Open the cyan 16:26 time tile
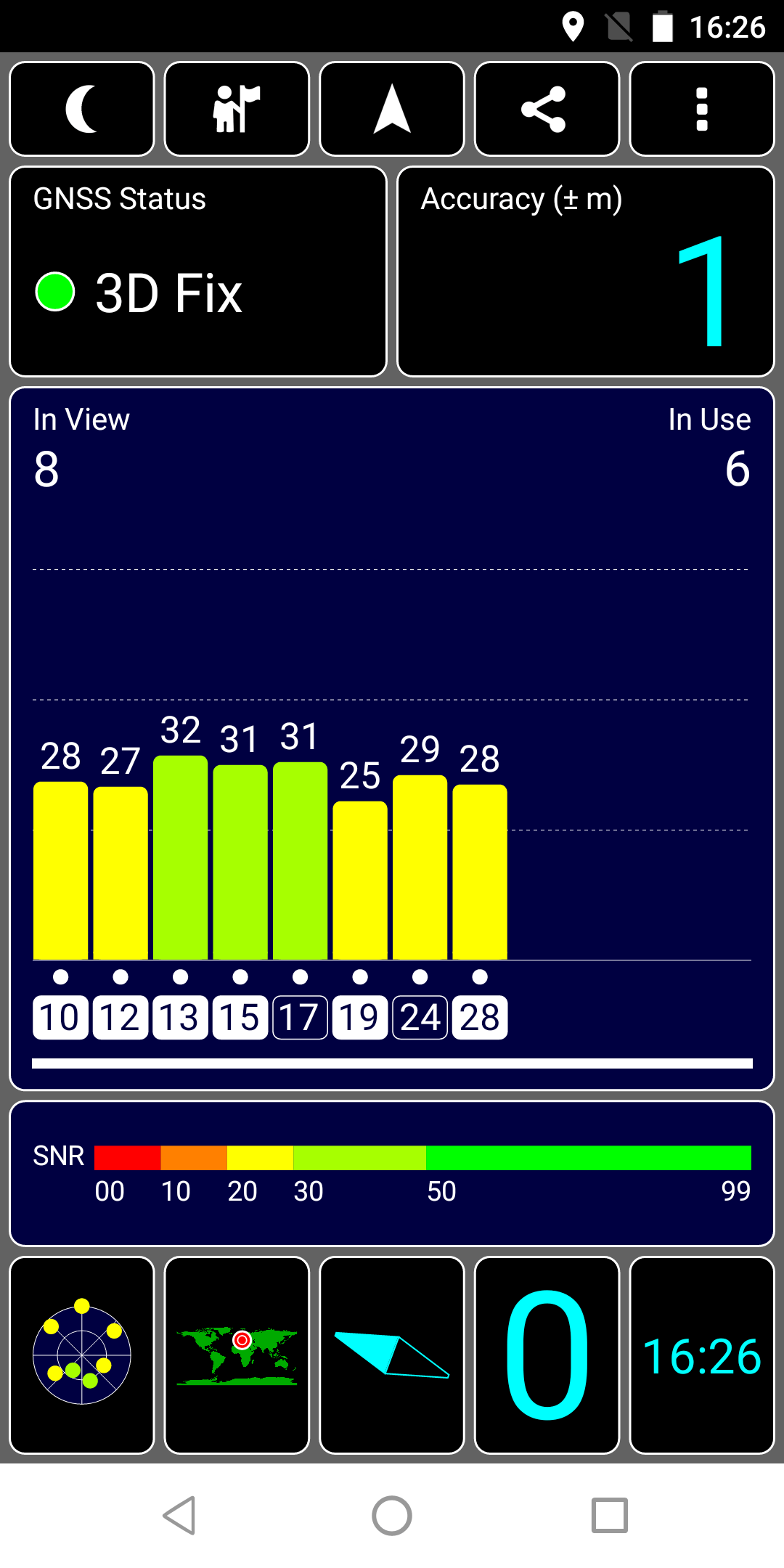The width and height of the screenshot is (784, 1568). (701, 1355)
